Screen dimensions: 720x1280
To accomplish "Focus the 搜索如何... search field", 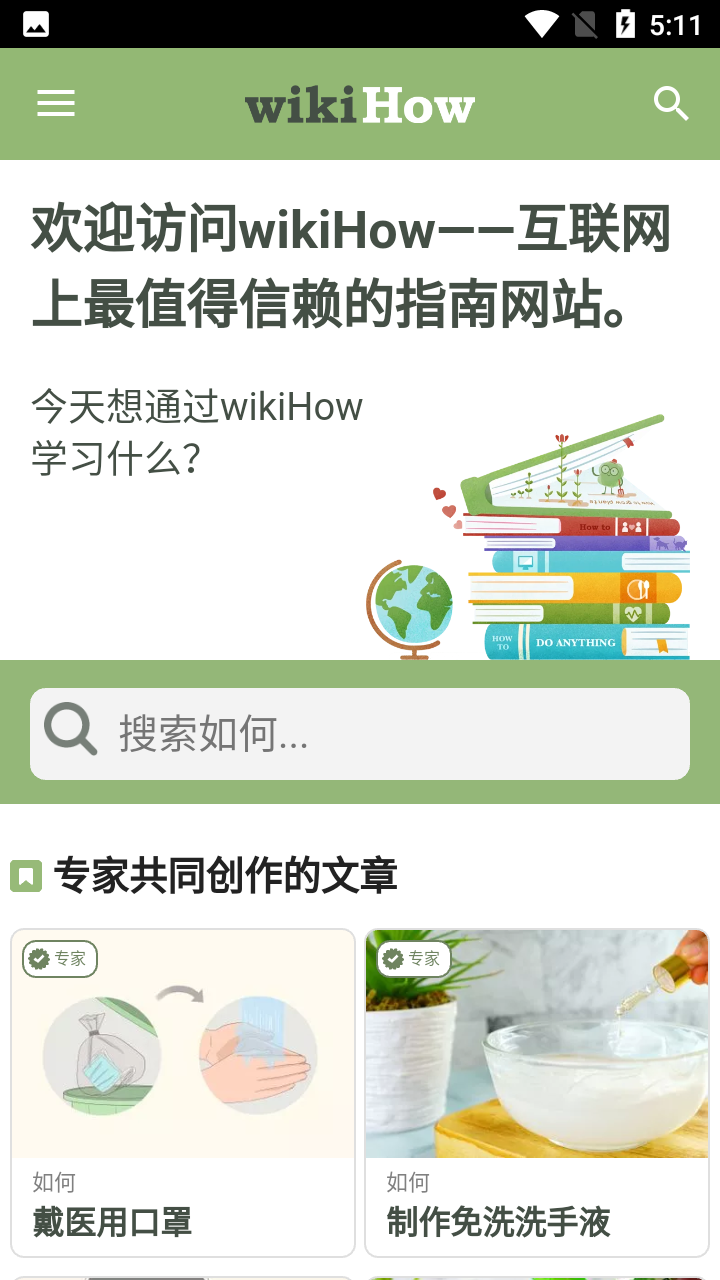I will pyautogui.click(x=360, y=734).
